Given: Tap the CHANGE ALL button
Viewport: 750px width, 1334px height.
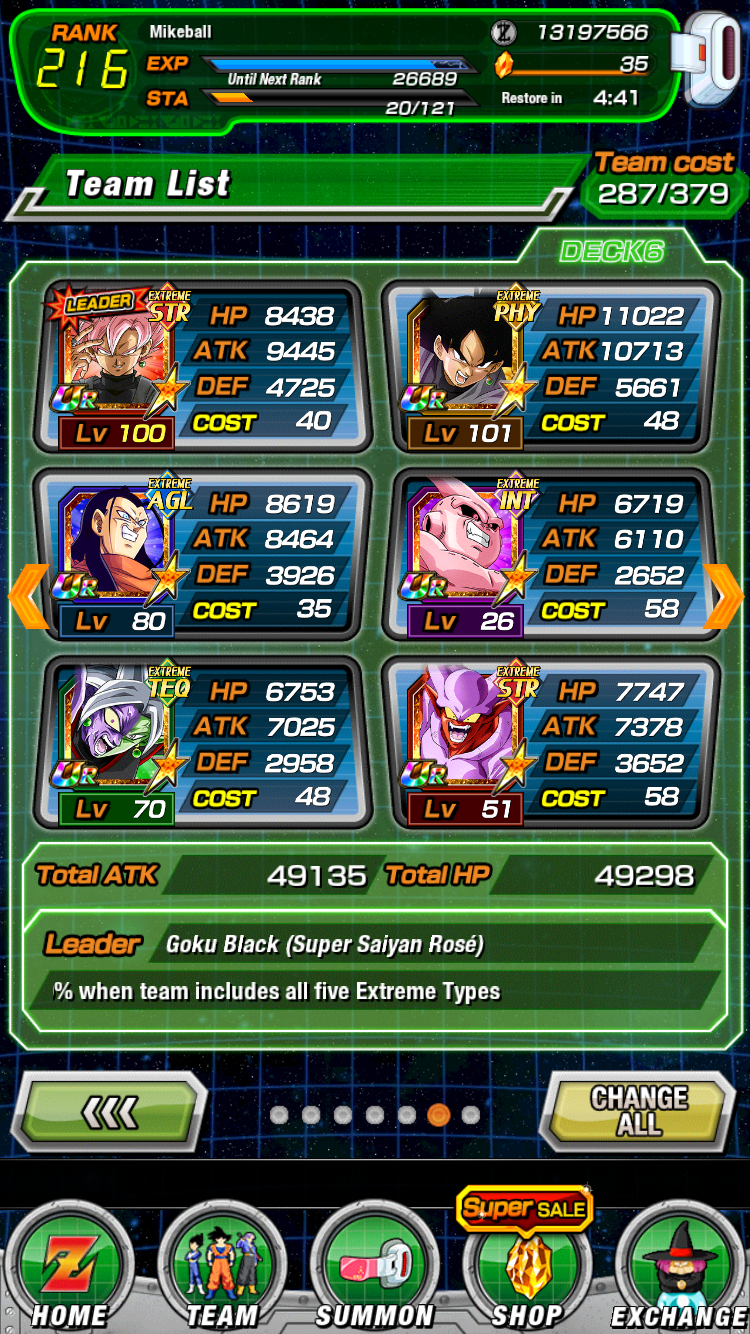Looking at the screenshot, I should point(638,1111).
